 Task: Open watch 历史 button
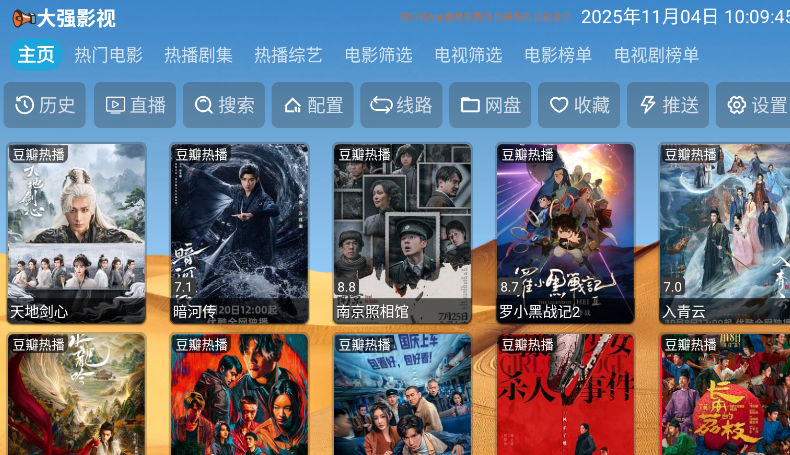[45, 105]
